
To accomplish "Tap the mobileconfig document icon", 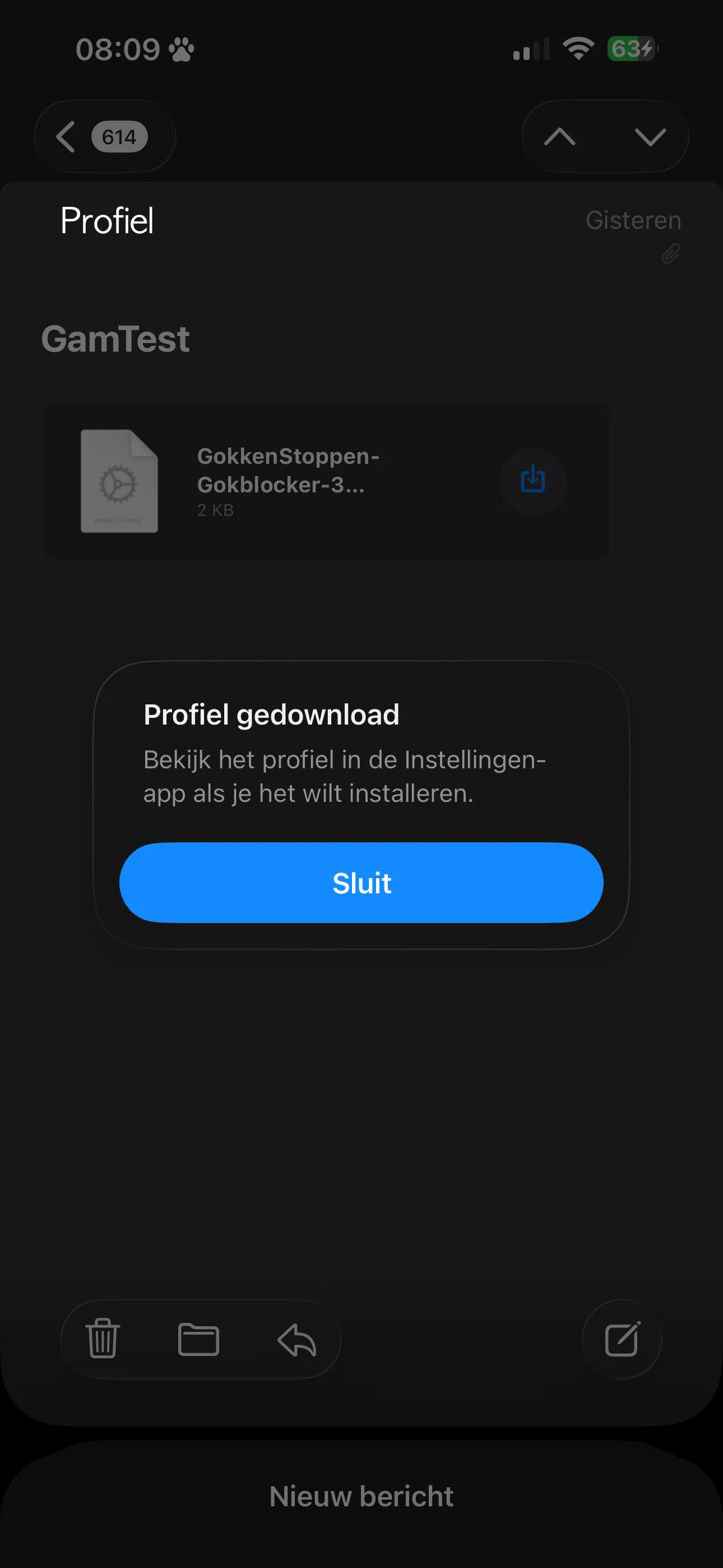I will pos(118,481).
